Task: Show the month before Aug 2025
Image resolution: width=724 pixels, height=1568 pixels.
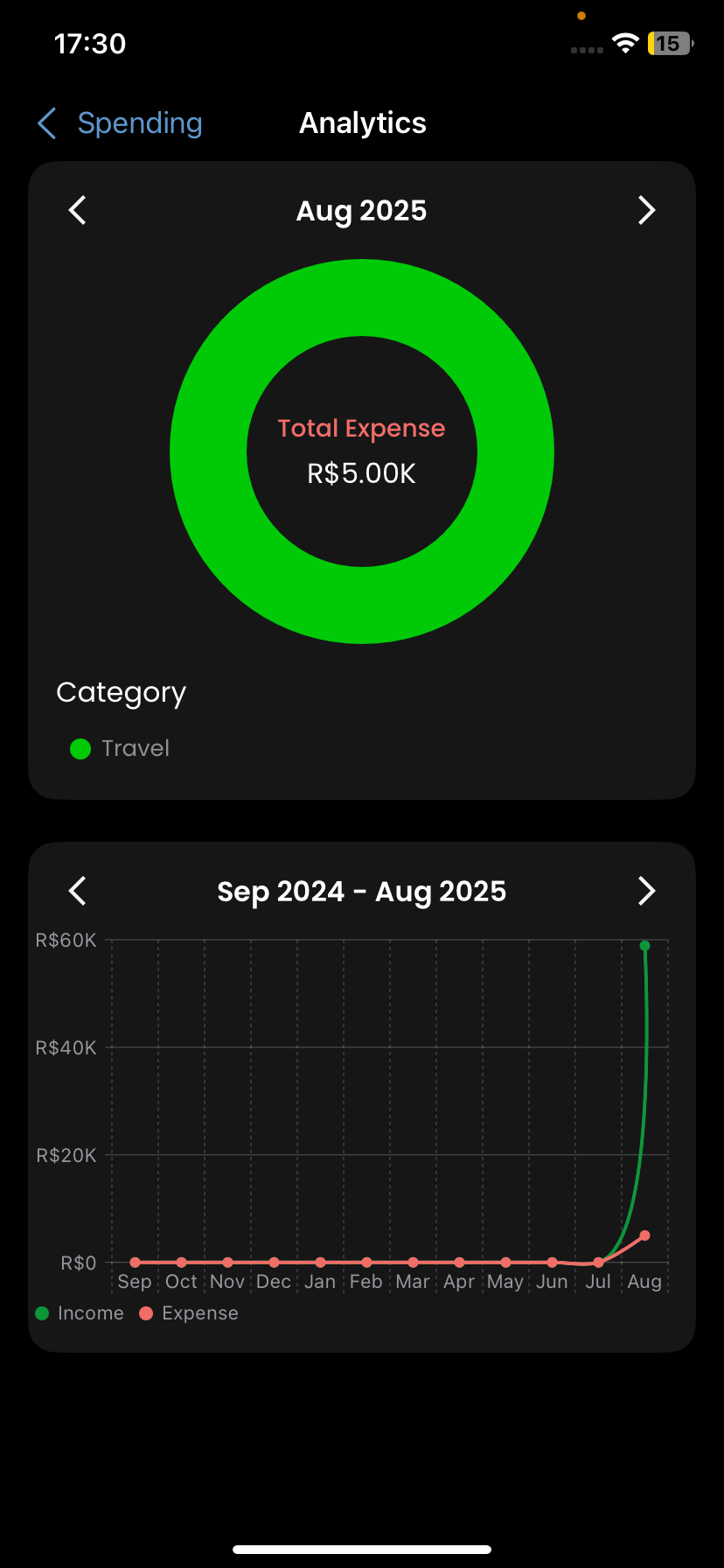Action: [78, 210]
